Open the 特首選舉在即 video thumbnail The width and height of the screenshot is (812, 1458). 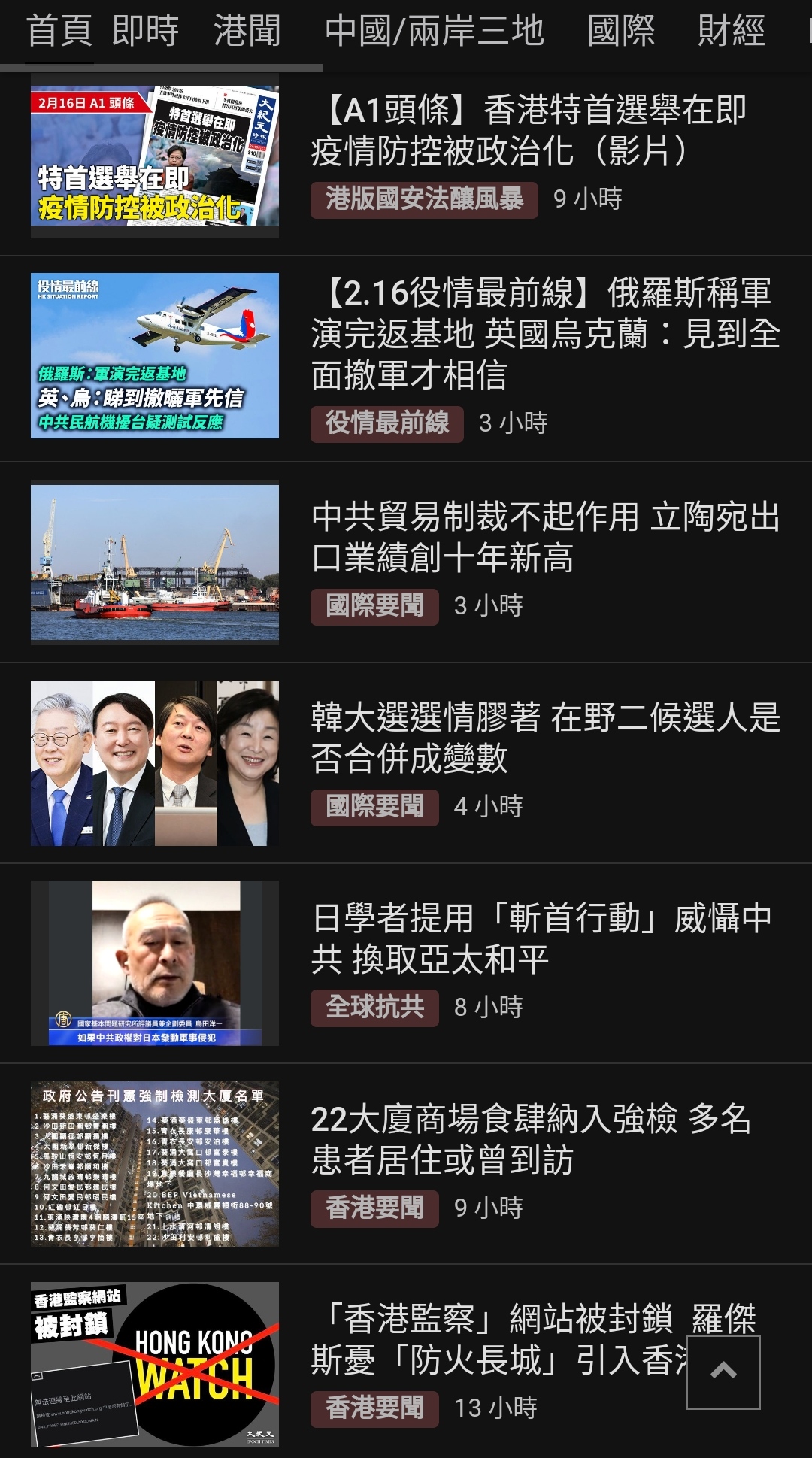[x=155, y=156]
